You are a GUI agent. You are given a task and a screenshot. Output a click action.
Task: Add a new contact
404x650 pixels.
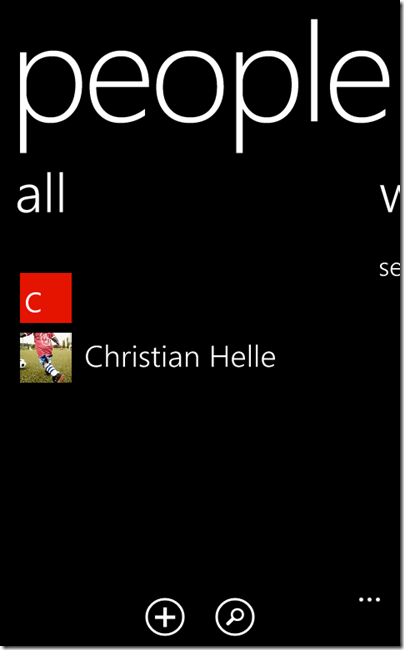point(165,617)
